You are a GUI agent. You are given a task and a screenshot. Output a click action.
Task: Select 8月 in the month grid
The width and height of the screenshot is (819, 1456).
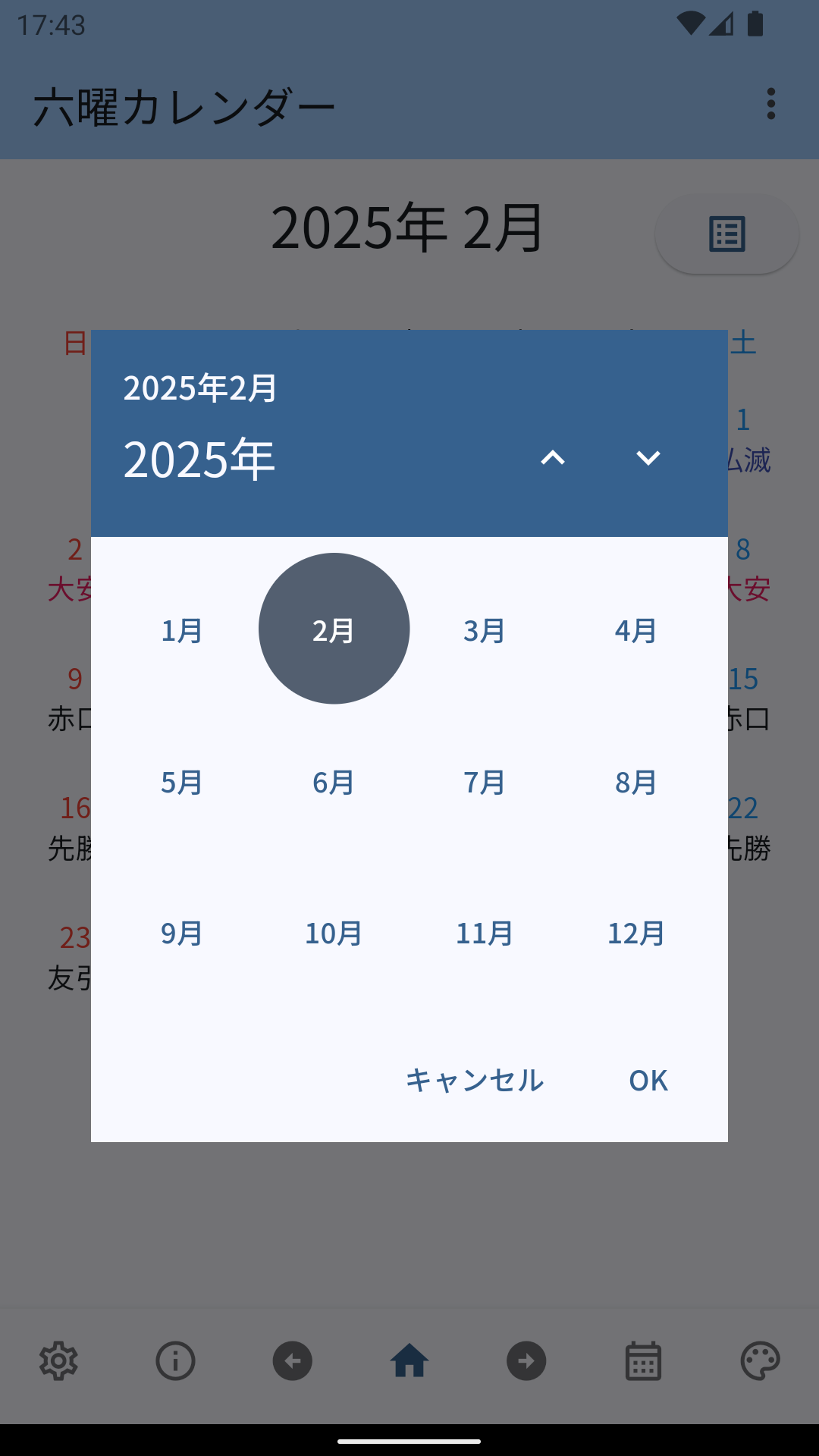tap(635, 782)
